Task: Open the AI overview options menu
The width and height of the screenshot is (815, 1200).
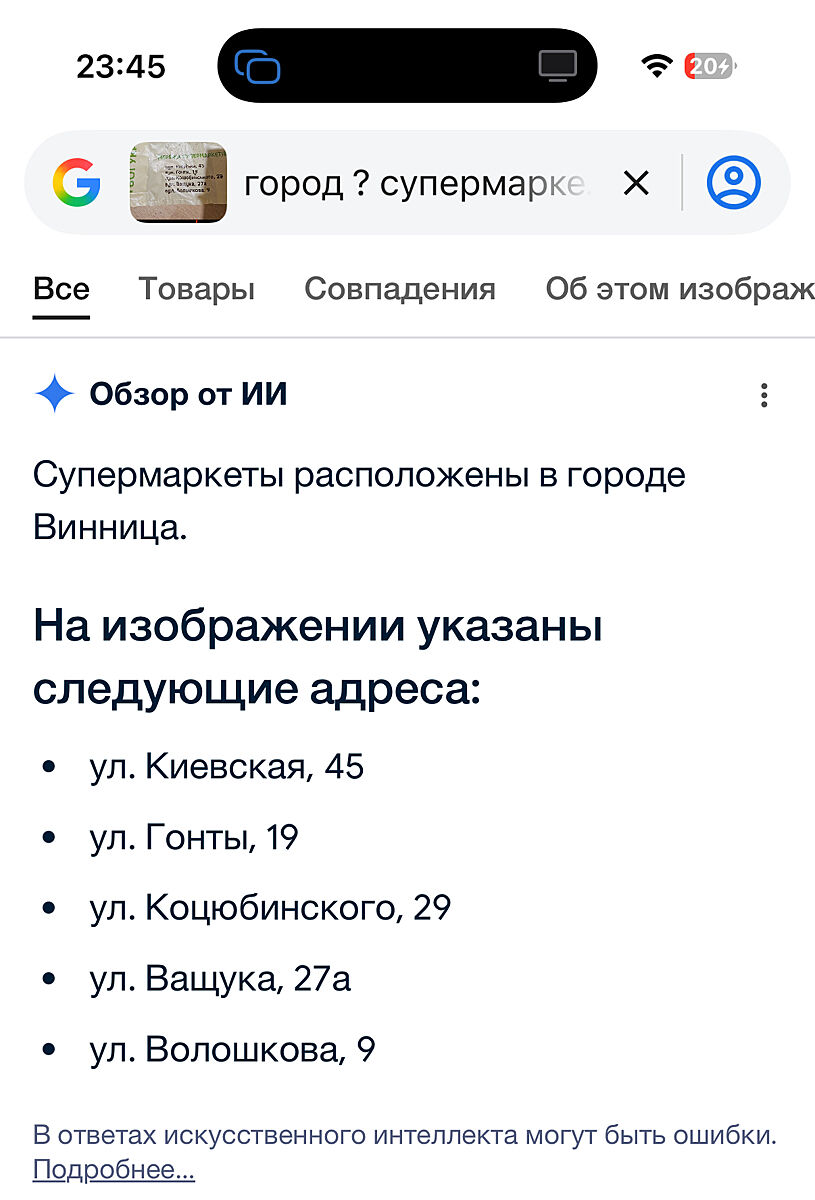Action: coord(764,396)
